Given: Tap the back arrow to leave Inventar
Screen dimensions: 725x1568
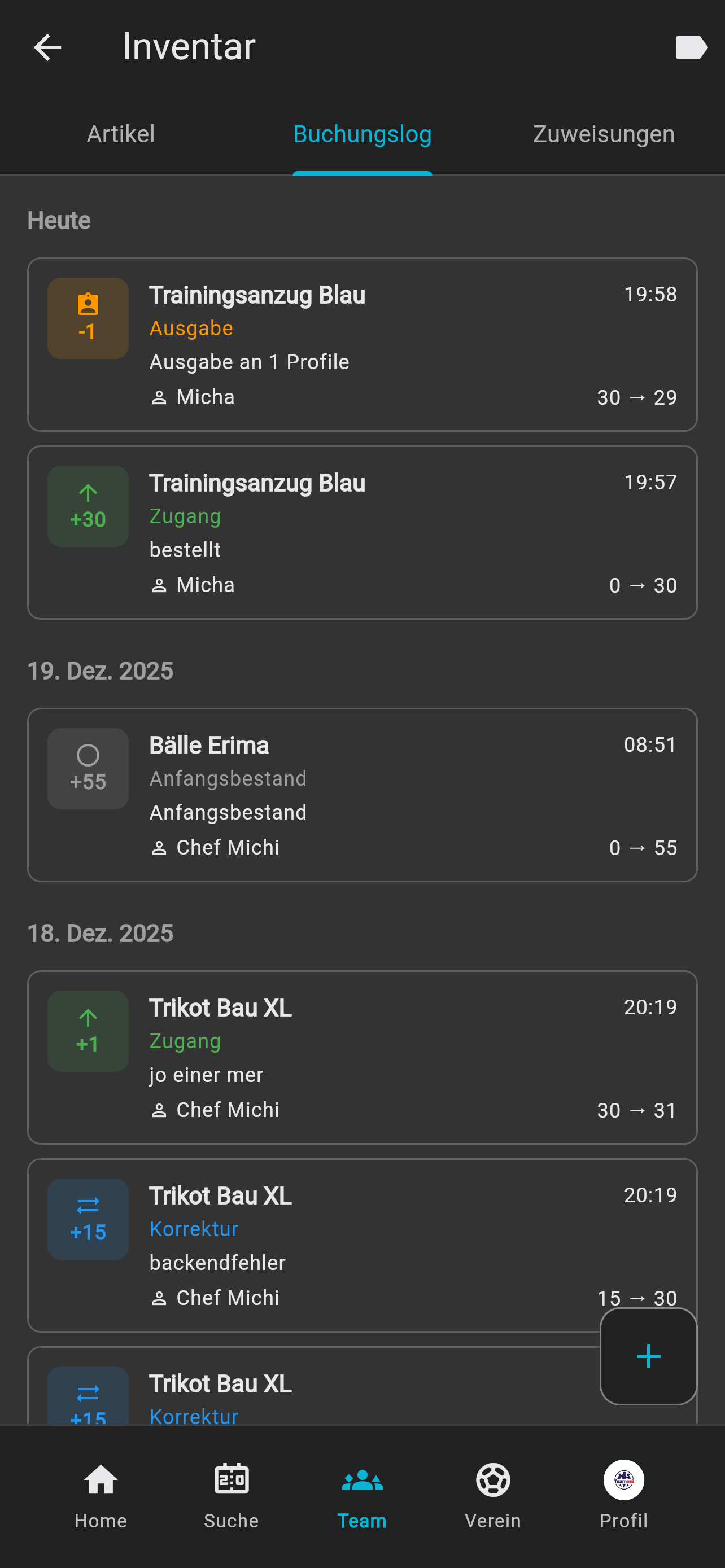Looking at the screenshot, I should [47, 47].
